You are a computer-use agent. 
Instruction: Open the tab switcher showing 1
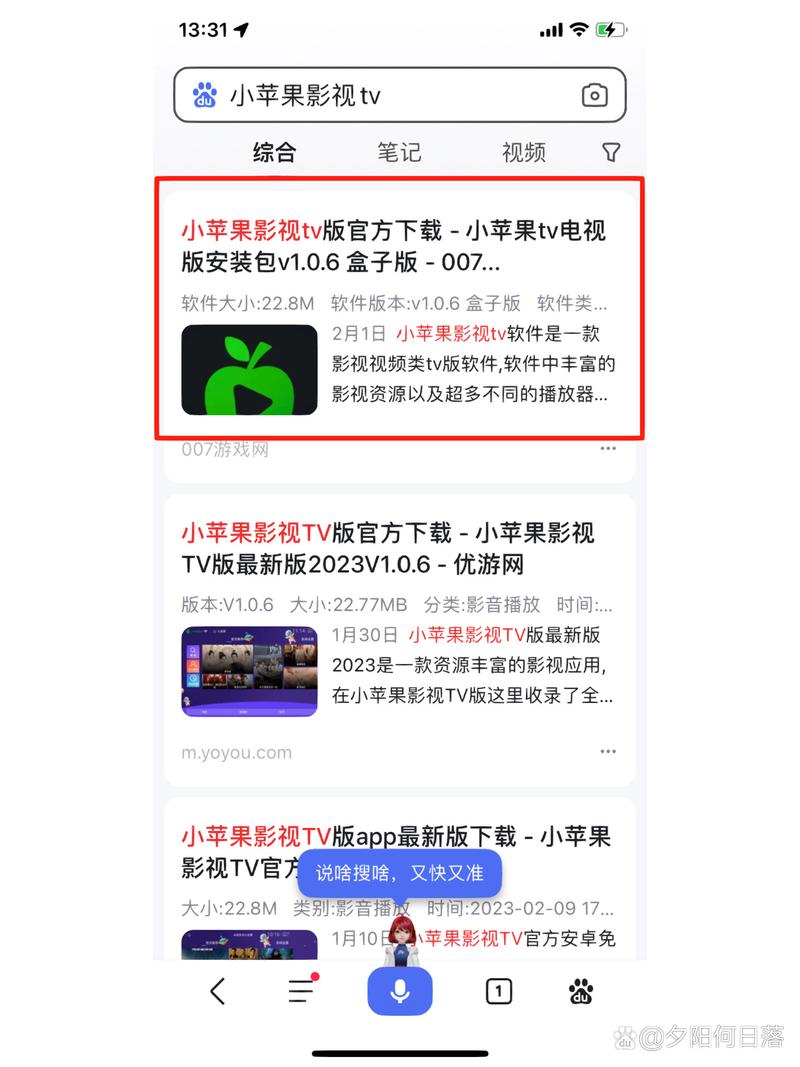pos(498,991)
